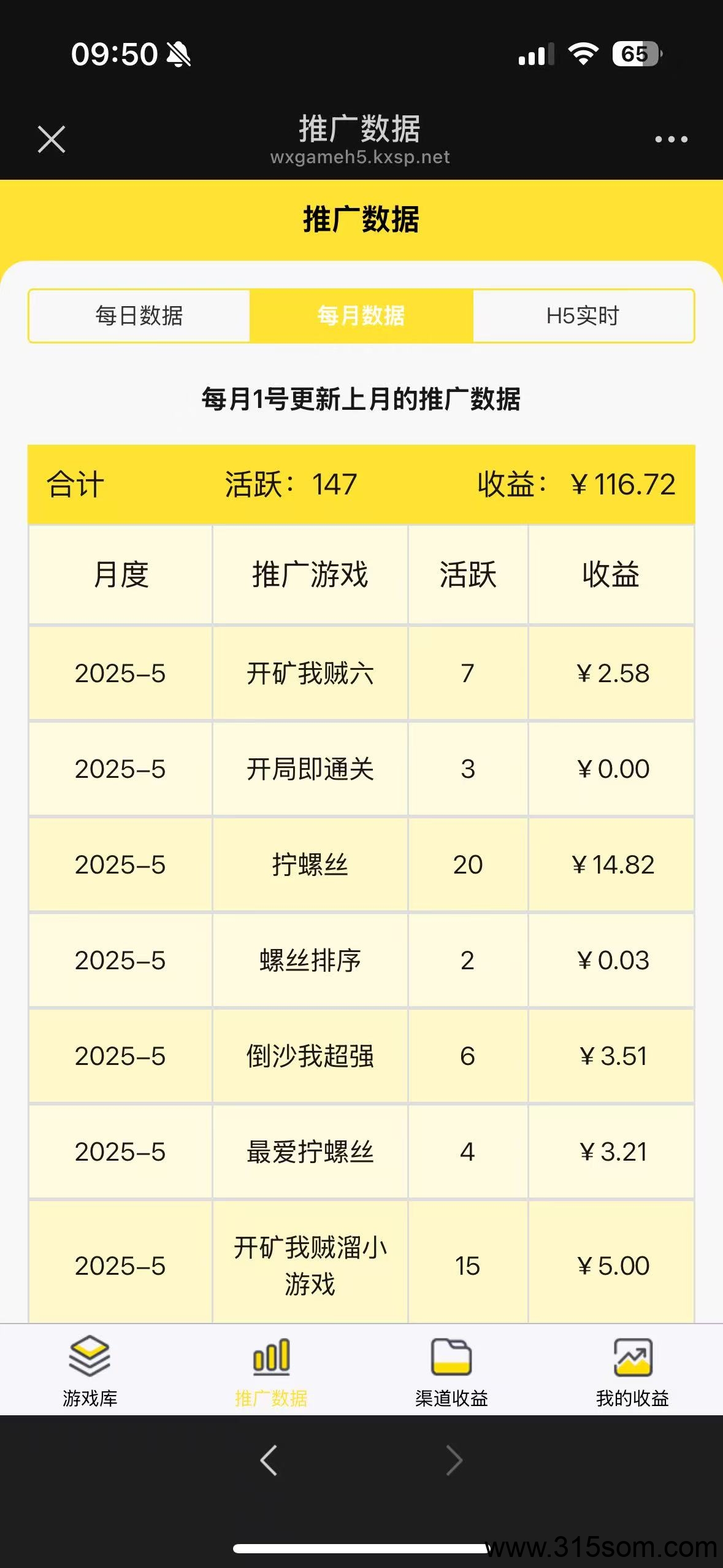Switch to the 每日数据 tab
The image size is (723, 1568).
click(139, 316)
